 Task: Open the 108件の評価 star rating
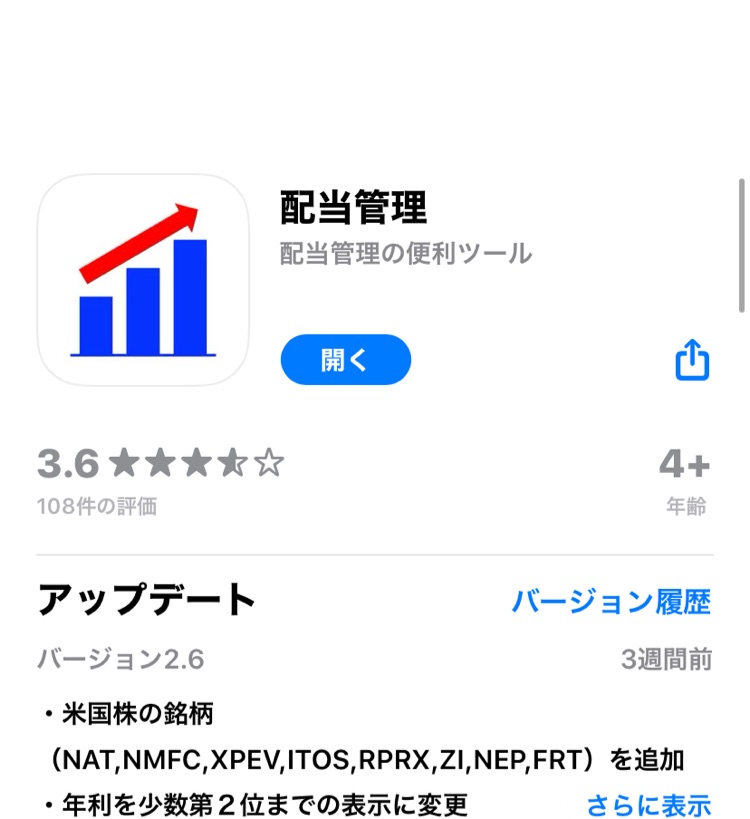[160, 478]
